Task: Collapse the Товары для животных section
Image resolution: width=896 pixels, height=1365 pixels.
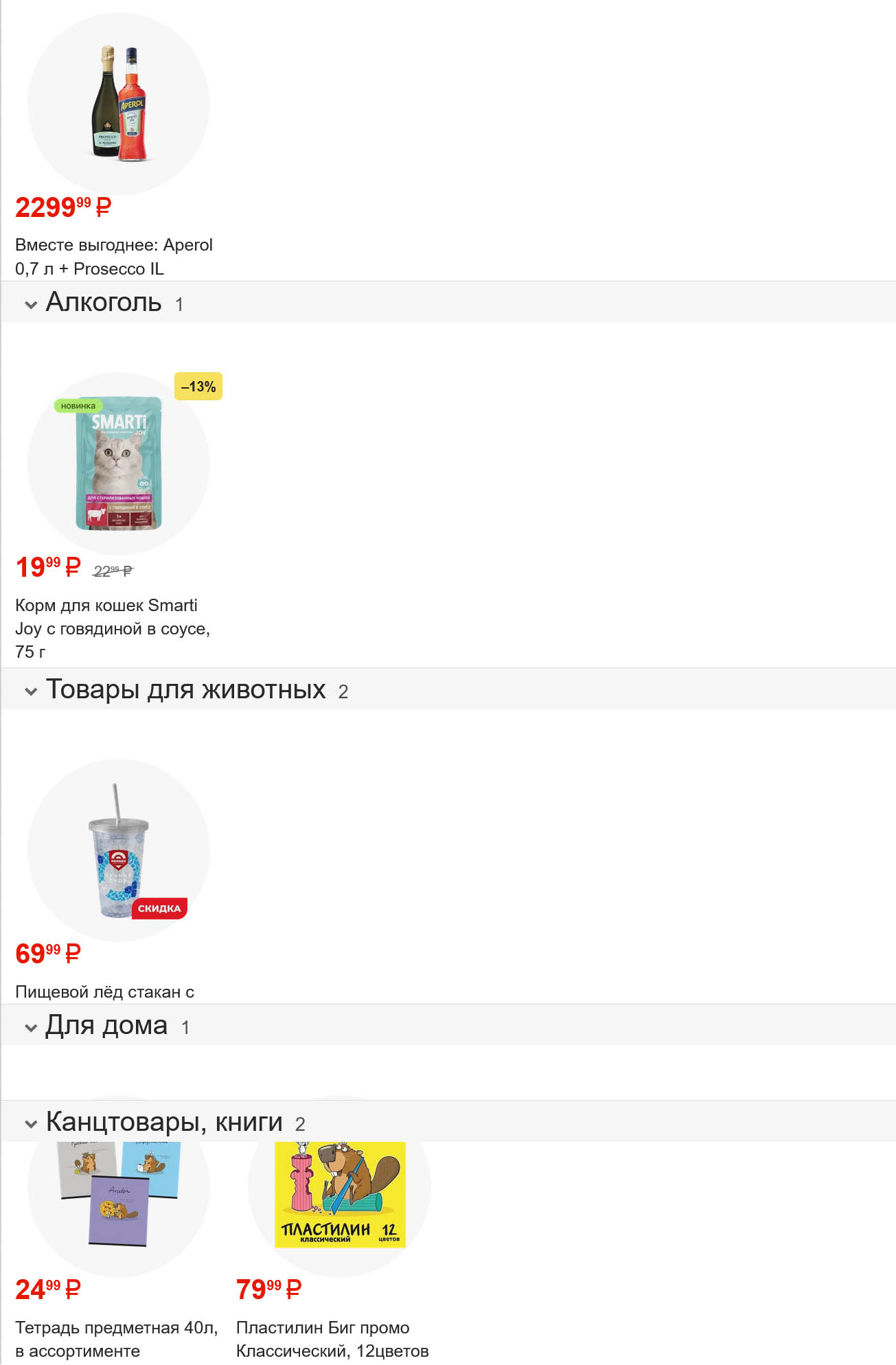Action: [x=31, y=691]
